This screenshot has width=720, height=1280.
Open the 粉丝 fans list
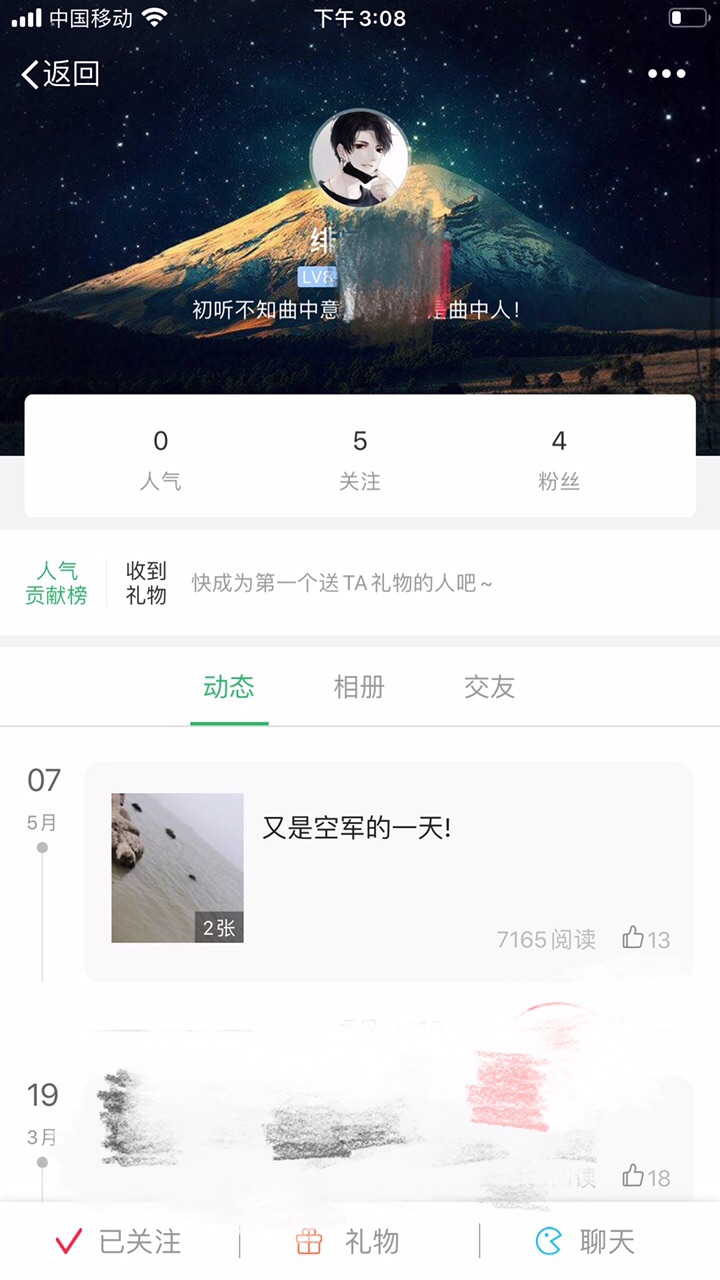point(558,459)
